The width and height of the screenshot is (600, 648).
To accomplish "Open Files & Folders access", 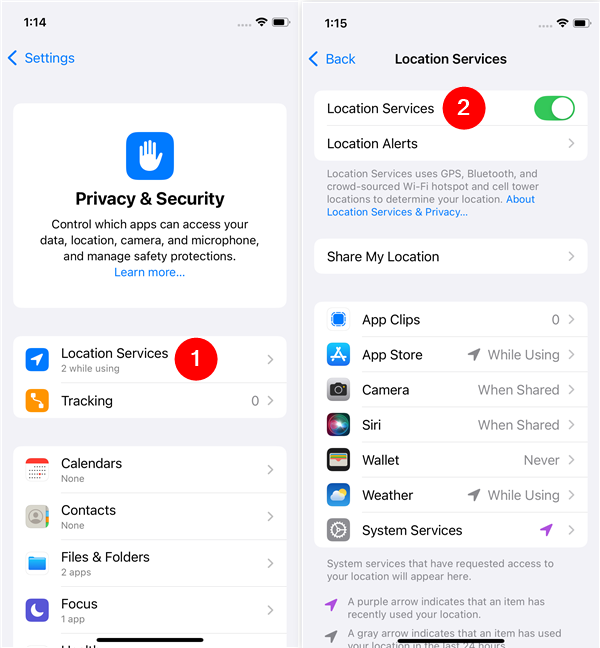I will (150, 563).
